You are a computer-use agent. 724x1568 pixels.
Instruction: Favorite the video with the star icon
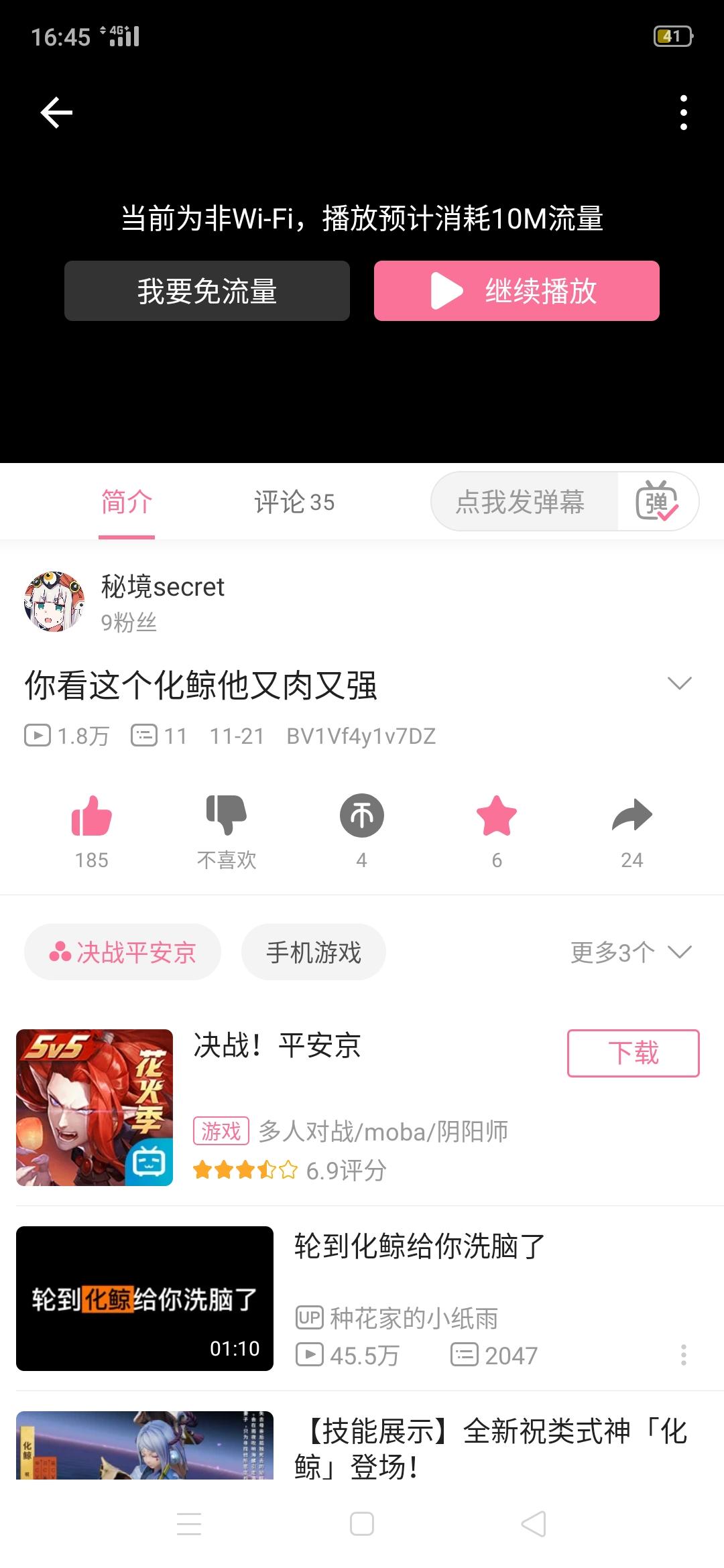(x=497, y=817)
